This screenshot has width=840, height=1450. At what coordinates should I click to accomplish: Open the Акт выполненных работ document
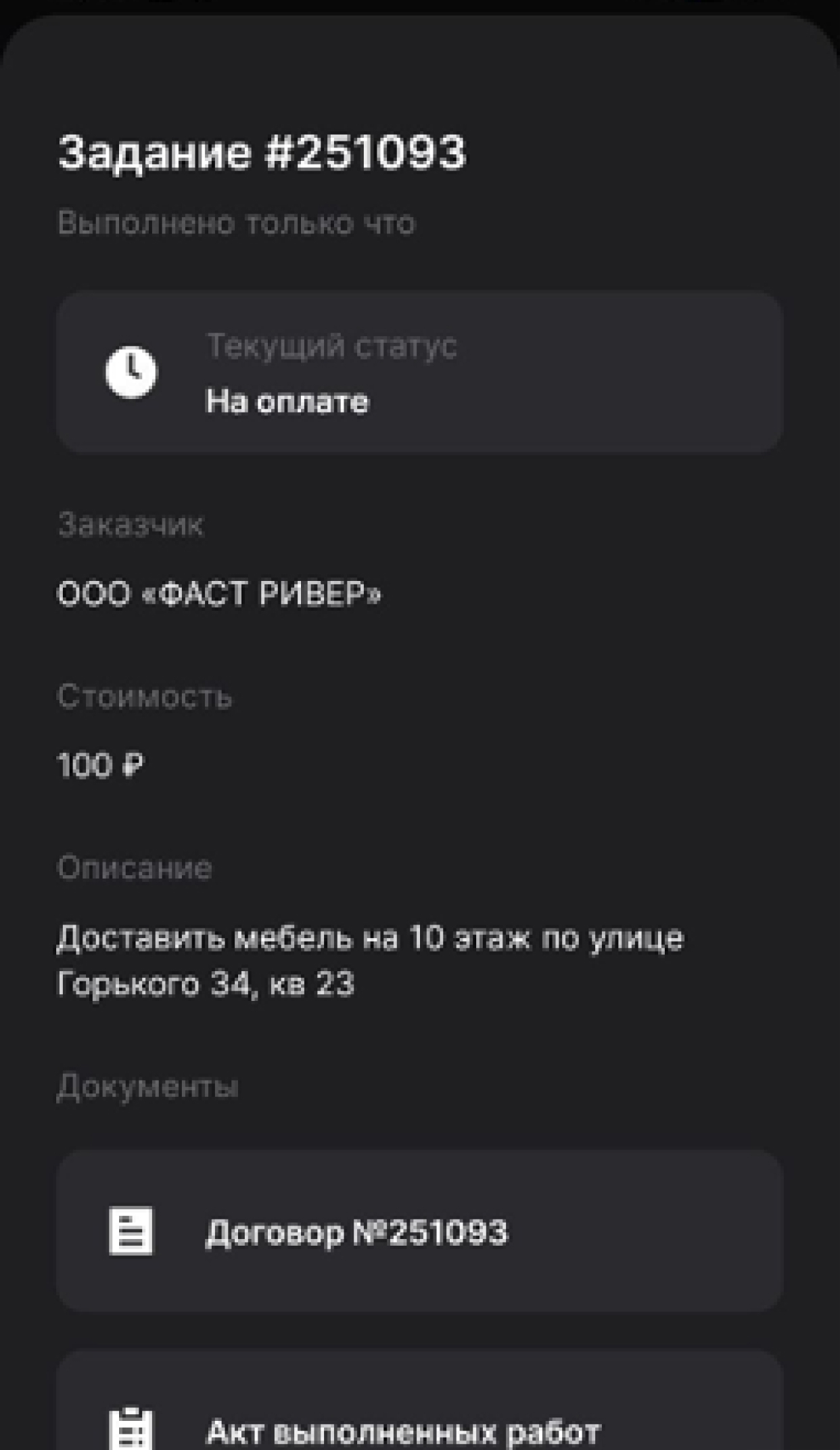420,1401
